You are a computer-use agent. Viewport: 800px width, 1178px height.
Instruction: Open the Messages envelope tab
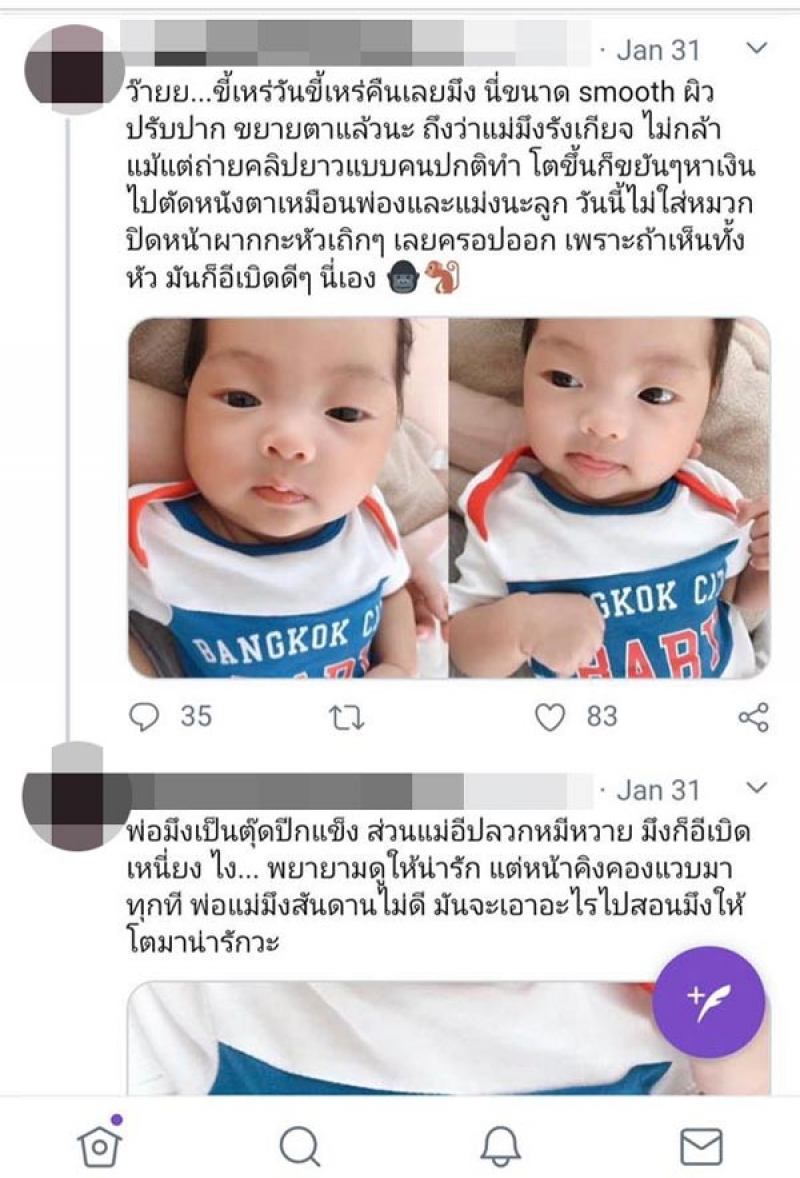701,1145
